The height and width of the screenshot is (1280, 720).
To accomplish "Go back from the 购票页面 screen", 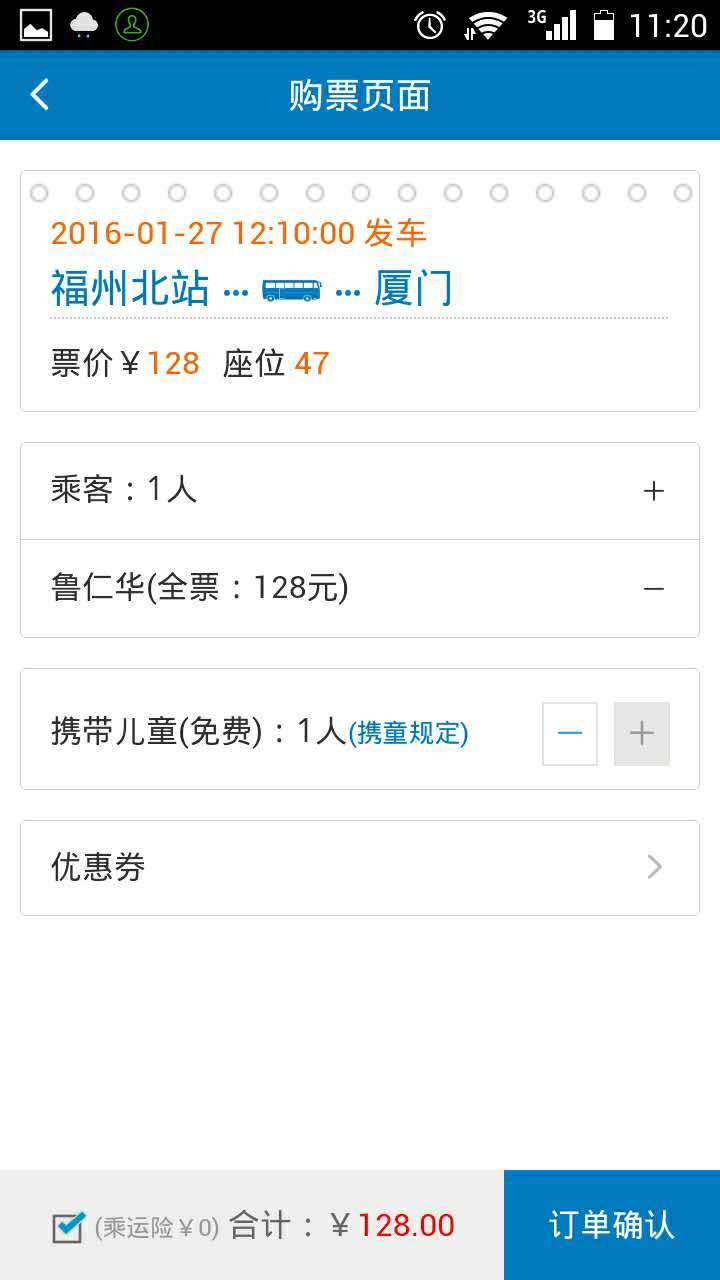I will [40, 95].
